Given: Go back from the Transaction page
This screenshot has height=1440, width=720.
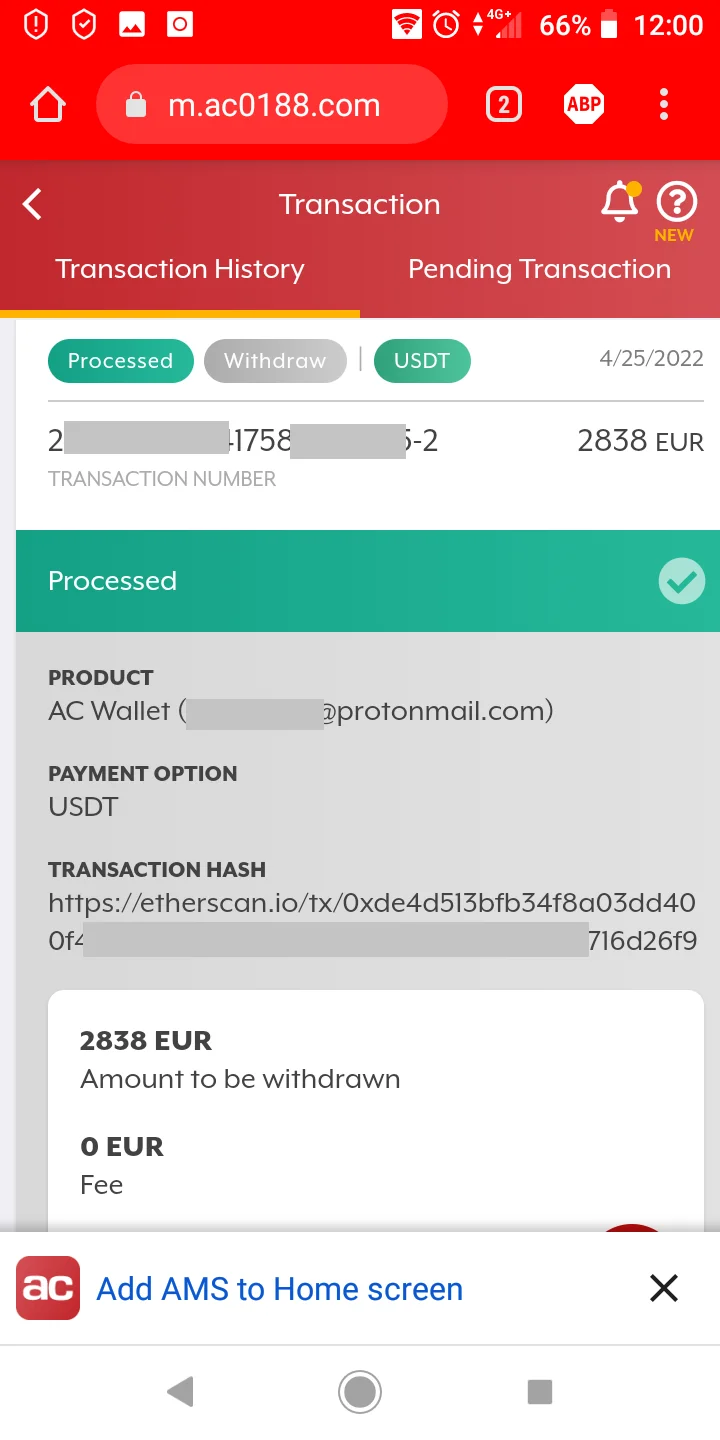Looking at the screenshot, I should 33,205.
